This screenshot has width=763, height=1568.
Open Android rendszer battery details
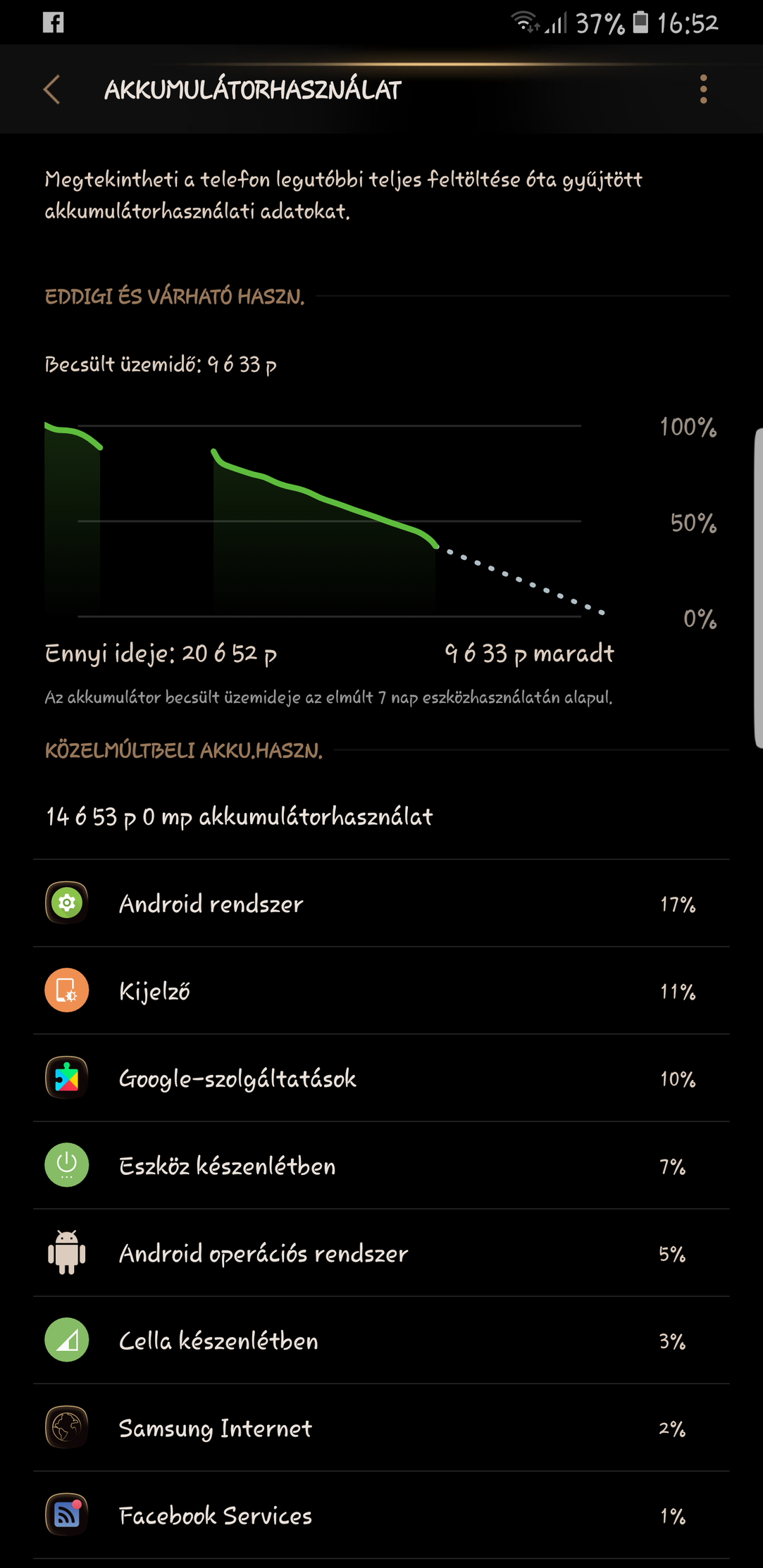click(x=381, y=903)
